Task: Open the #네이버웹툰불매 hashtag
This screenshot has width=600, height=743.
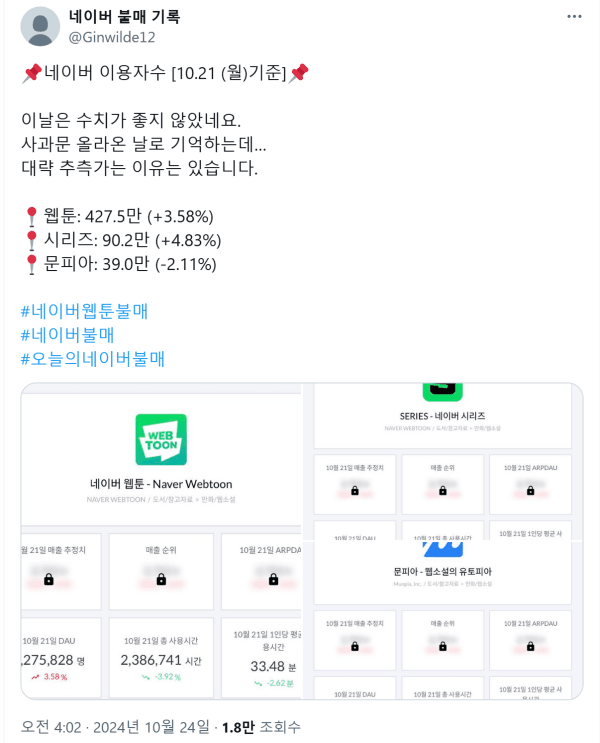Action: 84,310
